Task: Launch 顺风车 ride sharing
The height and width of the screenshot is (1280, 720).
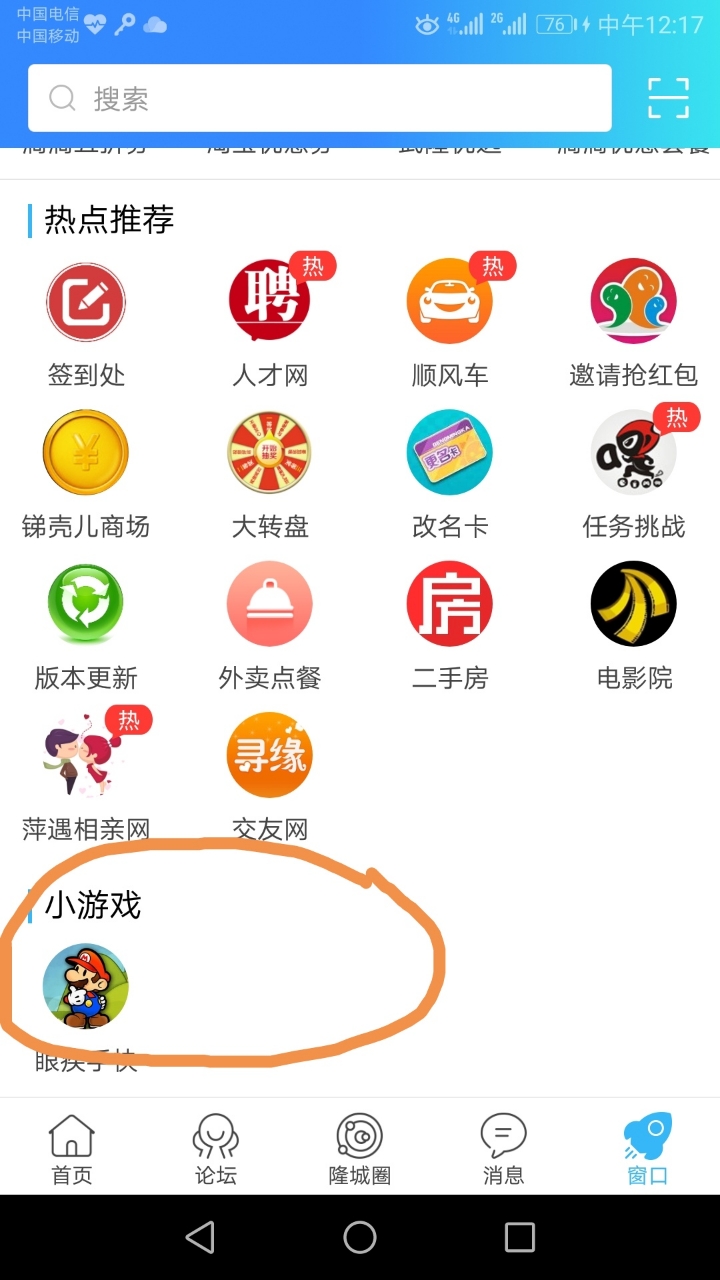Action: (450, 302)
